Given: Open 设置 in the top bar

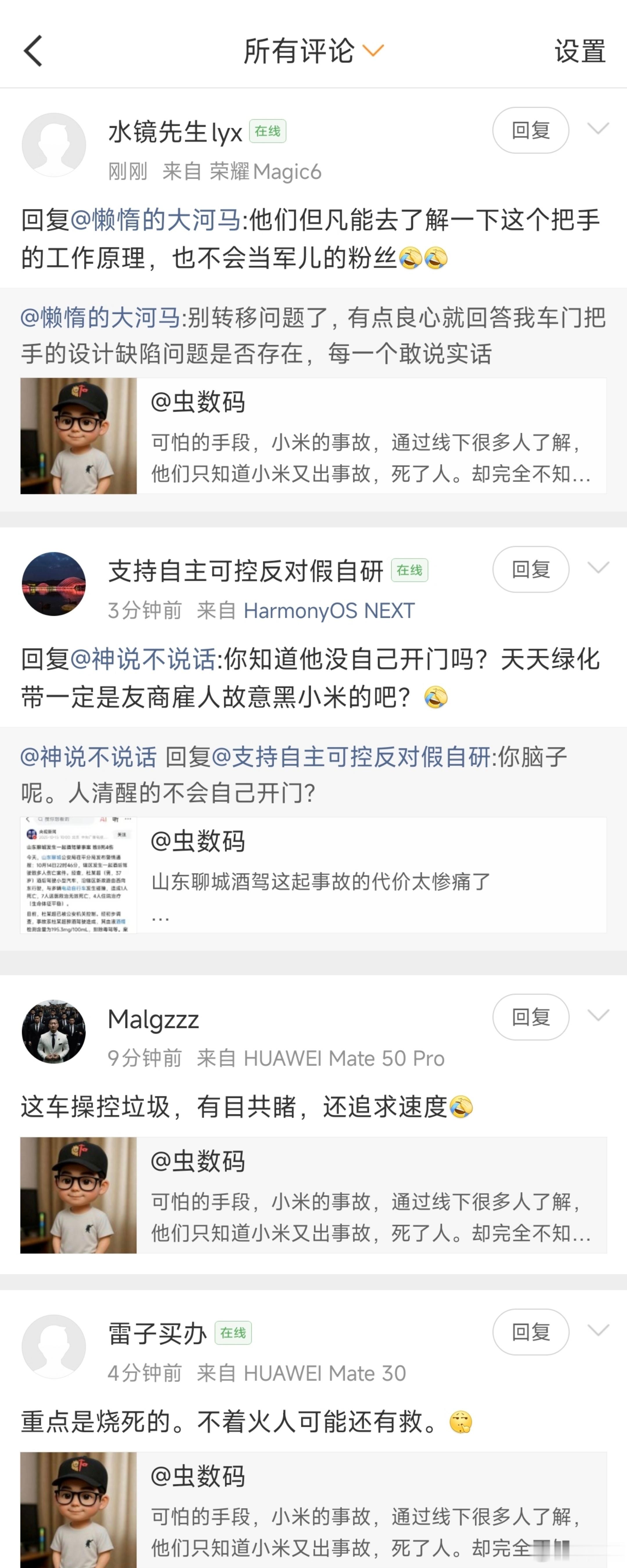Looking at the screenshot, I should click(580, 51).
